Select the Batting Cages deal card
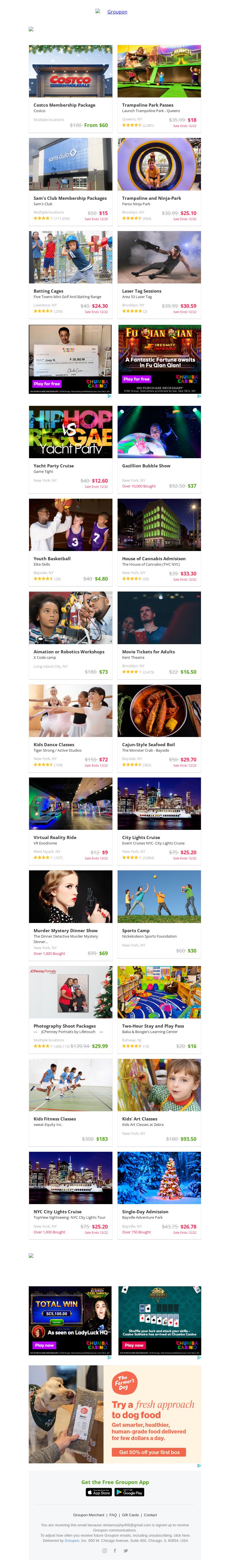This screenshot has width=230, height=1568. click(49, 291)
